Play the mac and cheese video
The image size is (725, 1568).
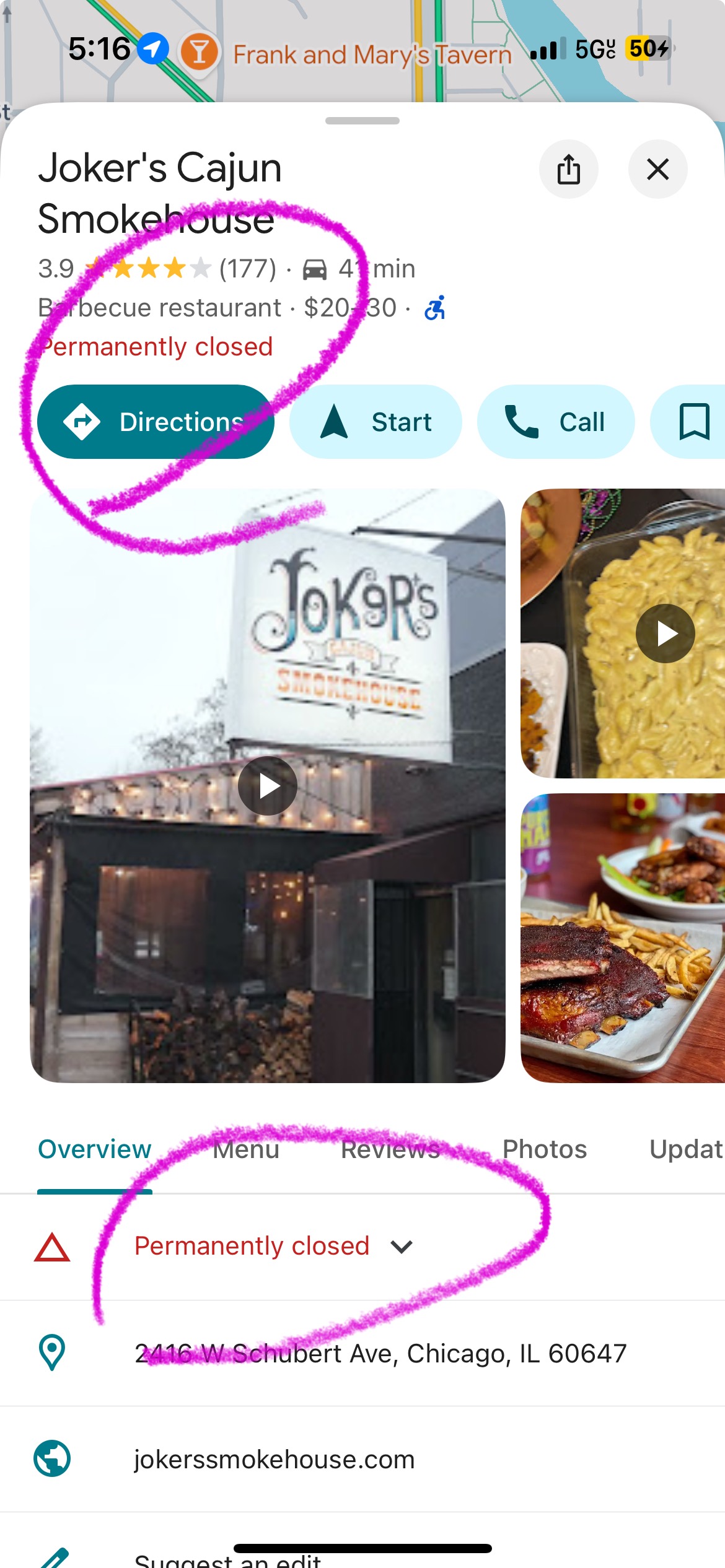point(665,634)
